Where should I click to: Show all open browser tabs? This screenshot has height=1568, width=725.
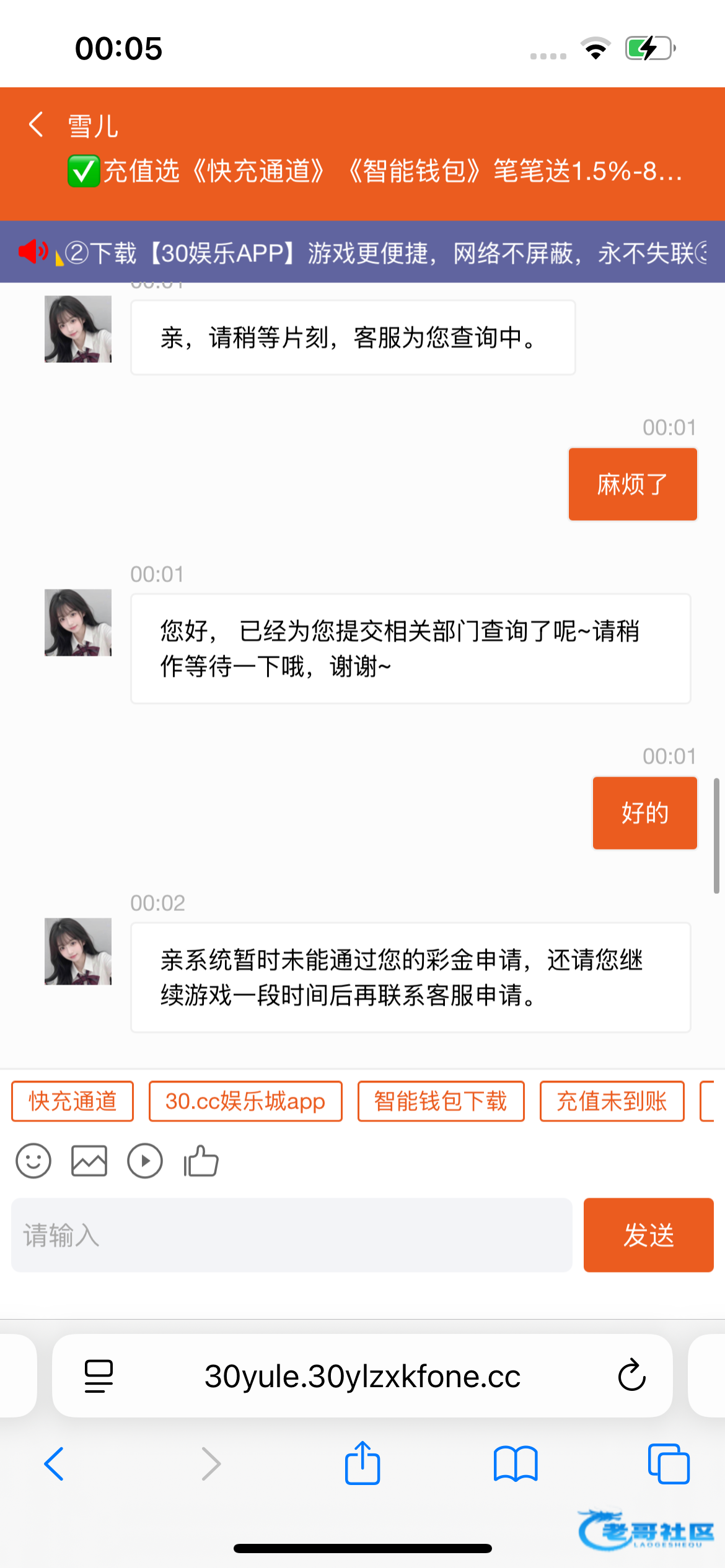click(668, 1463)
